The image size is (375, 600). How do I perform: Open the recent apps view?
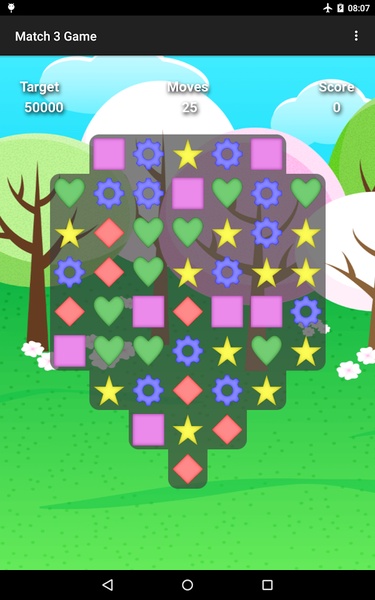pyautogui.click(x=267, y=584)
